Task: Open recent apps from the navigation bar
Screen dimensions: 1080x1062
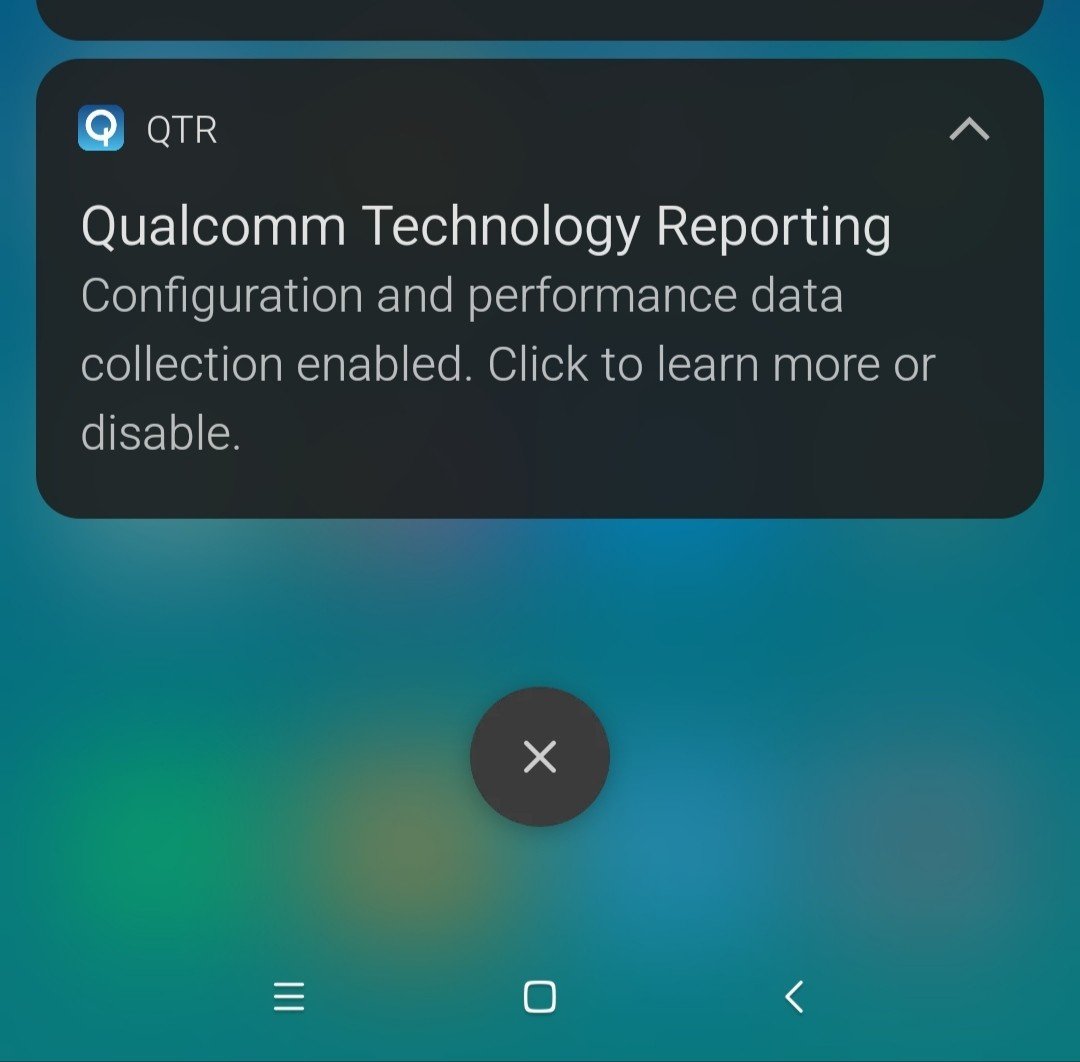Action: (x=289, y=997)
